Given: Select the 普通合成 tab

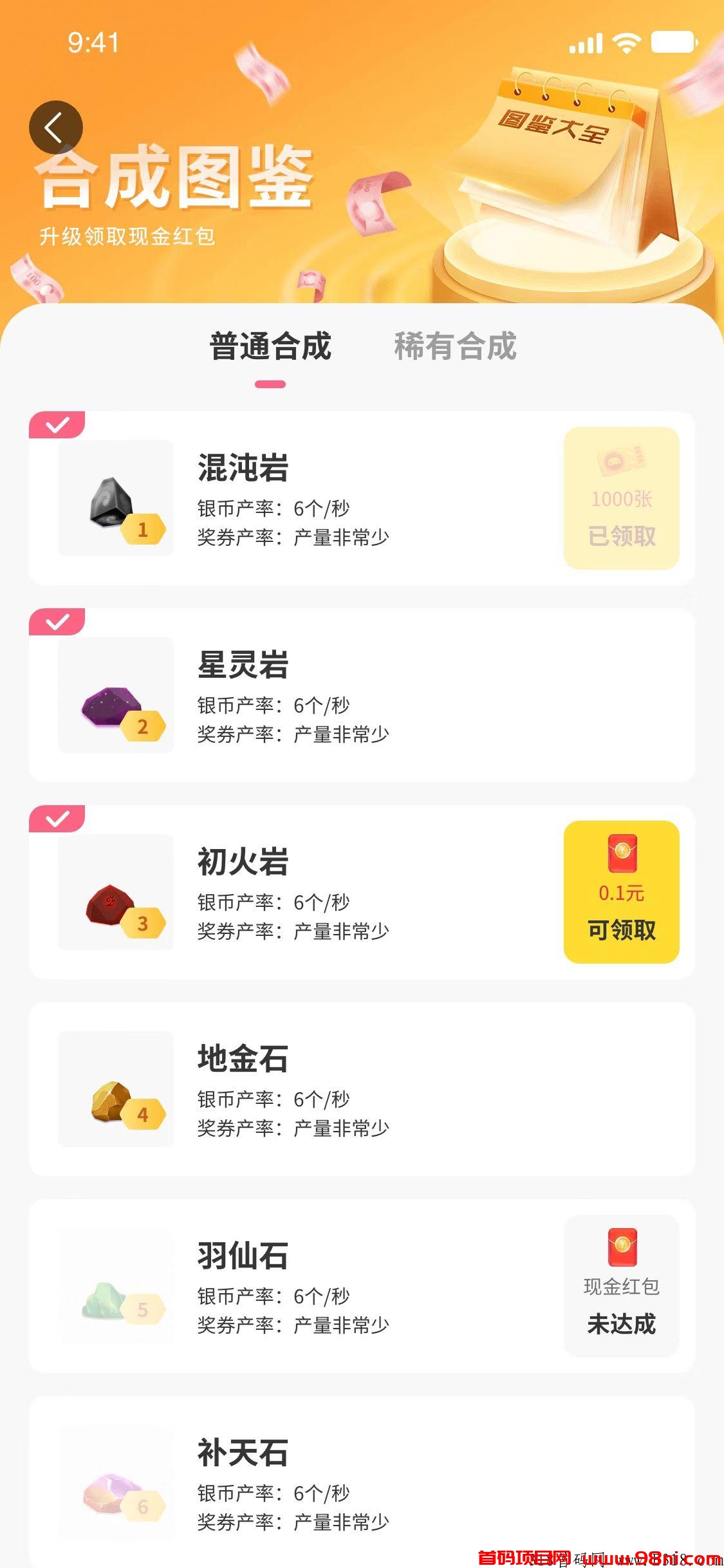Looking at the screenshot, I should (x=270, y=346).
